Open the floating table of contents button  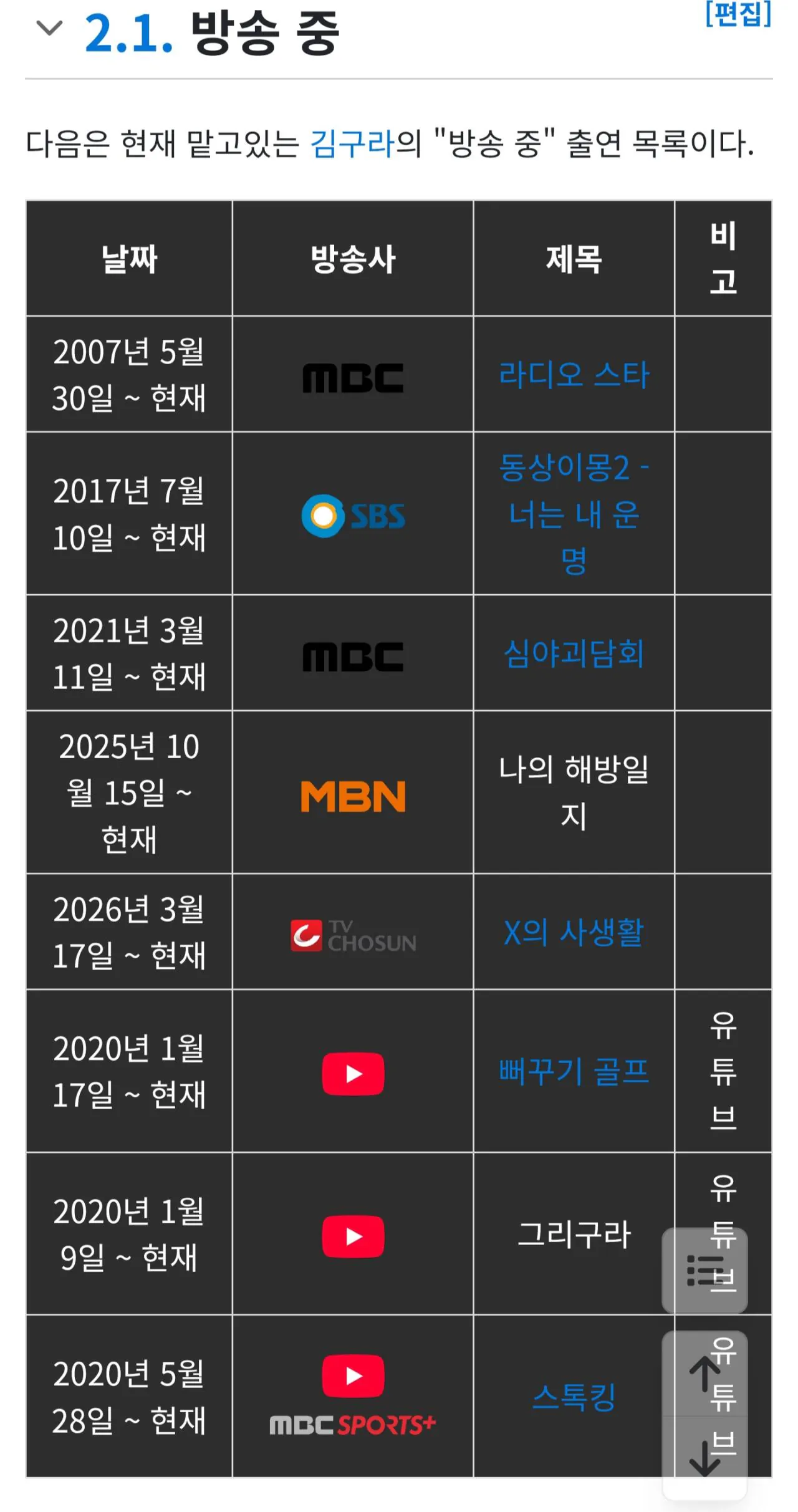click(x=704, y=1270)
